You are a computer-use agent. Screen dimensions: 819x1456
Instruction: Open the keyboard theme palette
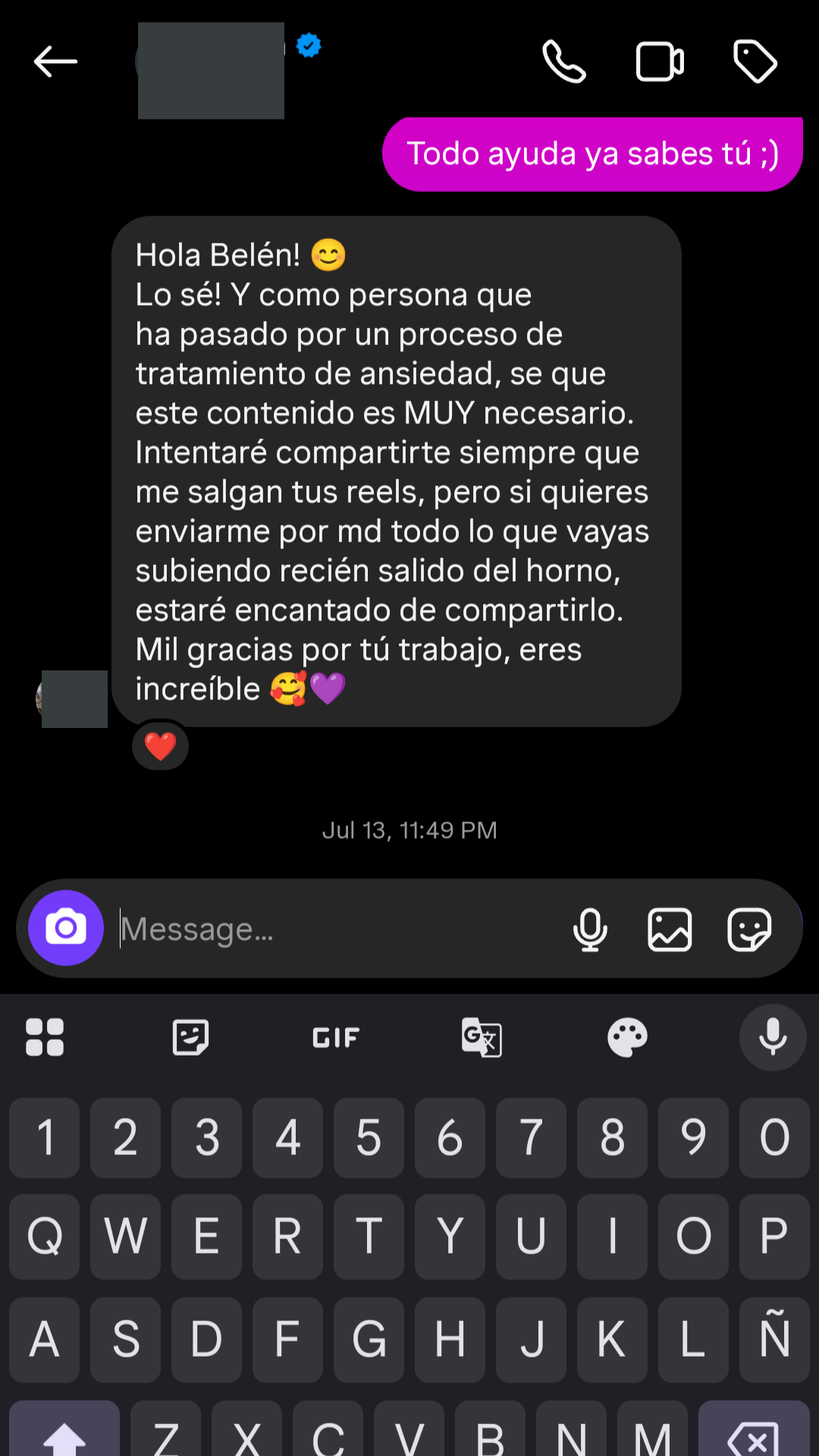627,1037
